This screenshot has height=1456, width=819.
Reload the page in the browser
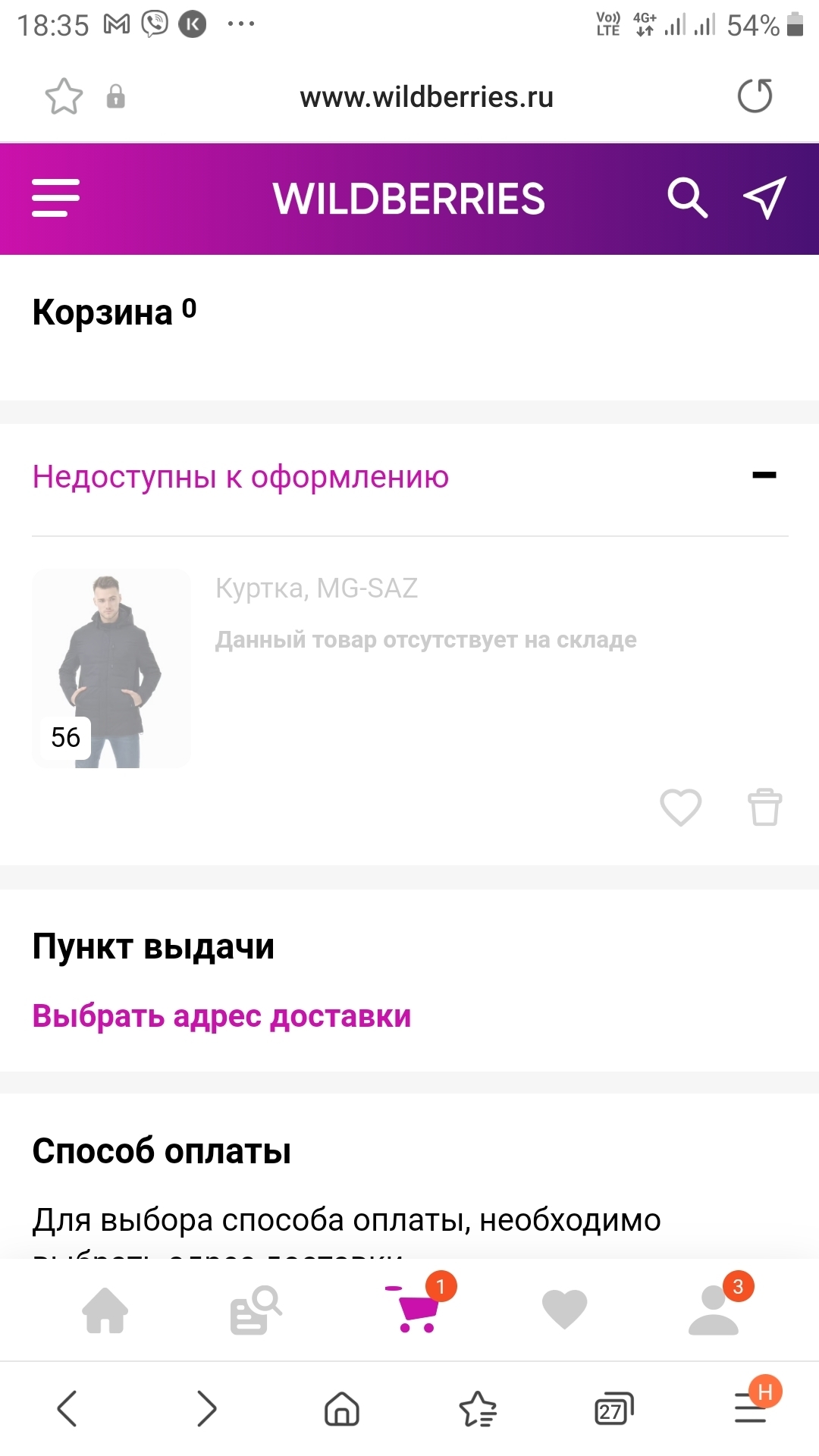point(755,96)
